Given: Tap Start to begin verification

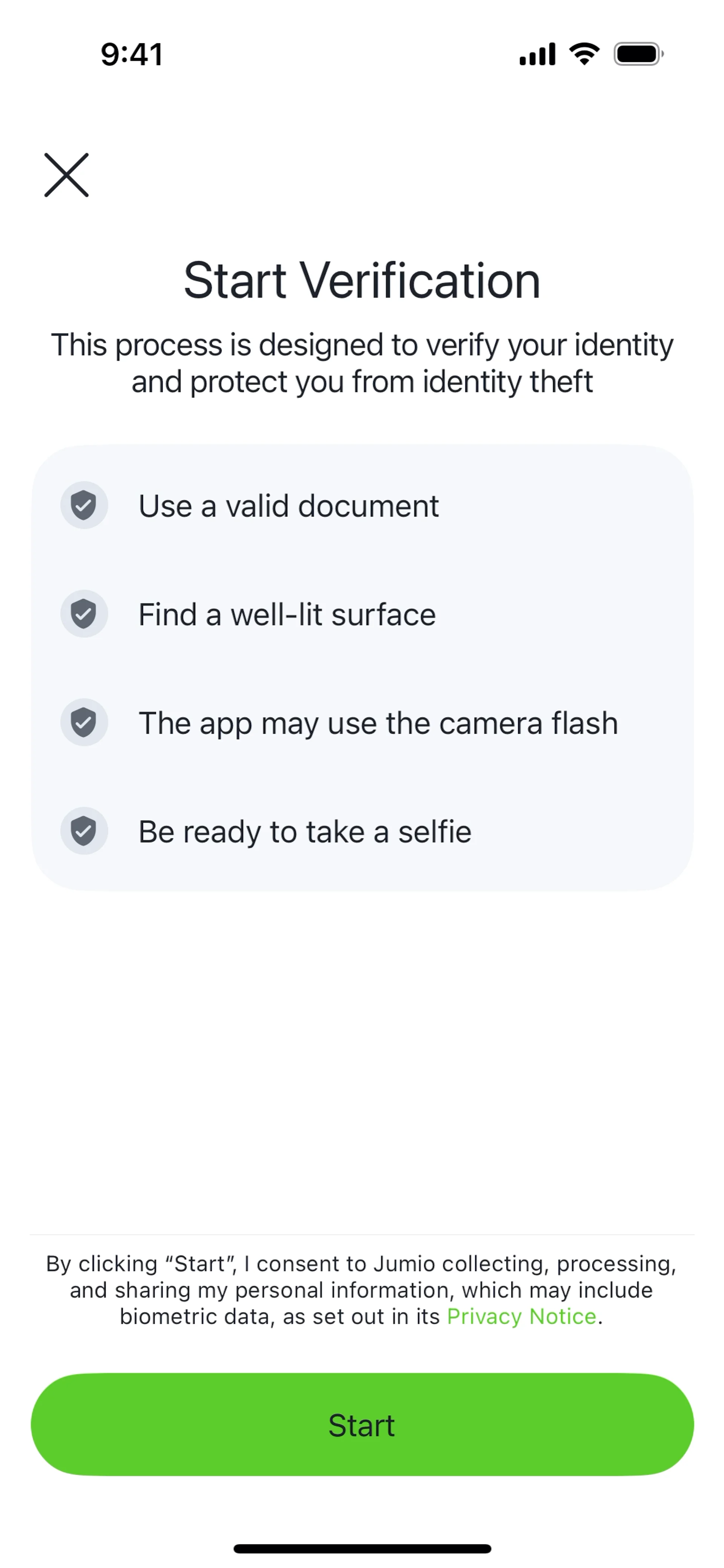Looking at the screenshot, I should point(362,1424).
